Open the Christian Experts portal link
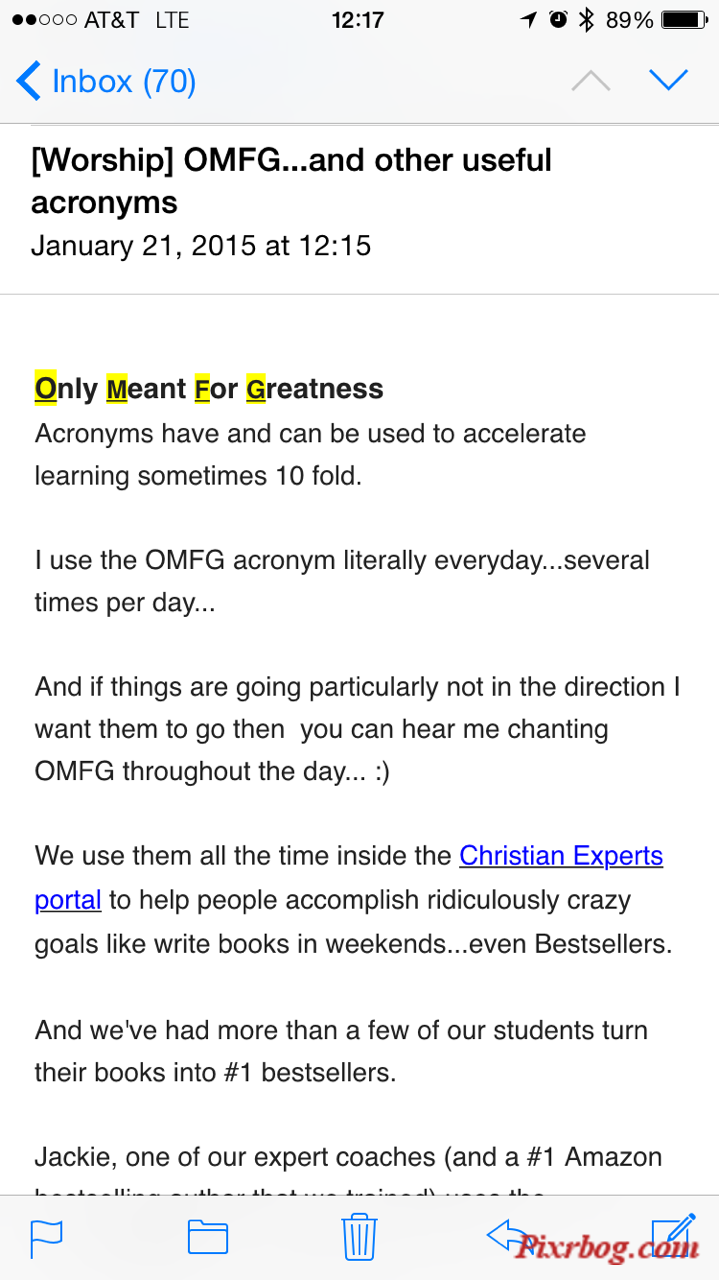The height and width of the screenshot is (1280, 719). tap(561, 857)
